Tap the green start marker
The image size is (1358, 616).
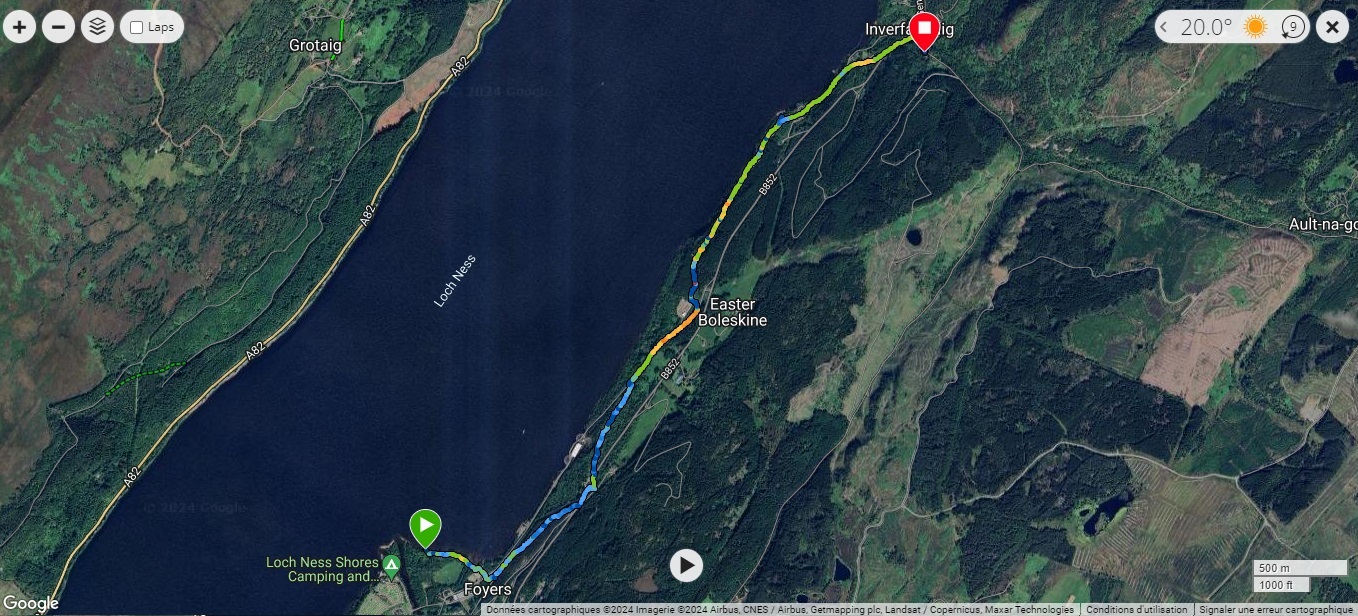pos(425,526)
